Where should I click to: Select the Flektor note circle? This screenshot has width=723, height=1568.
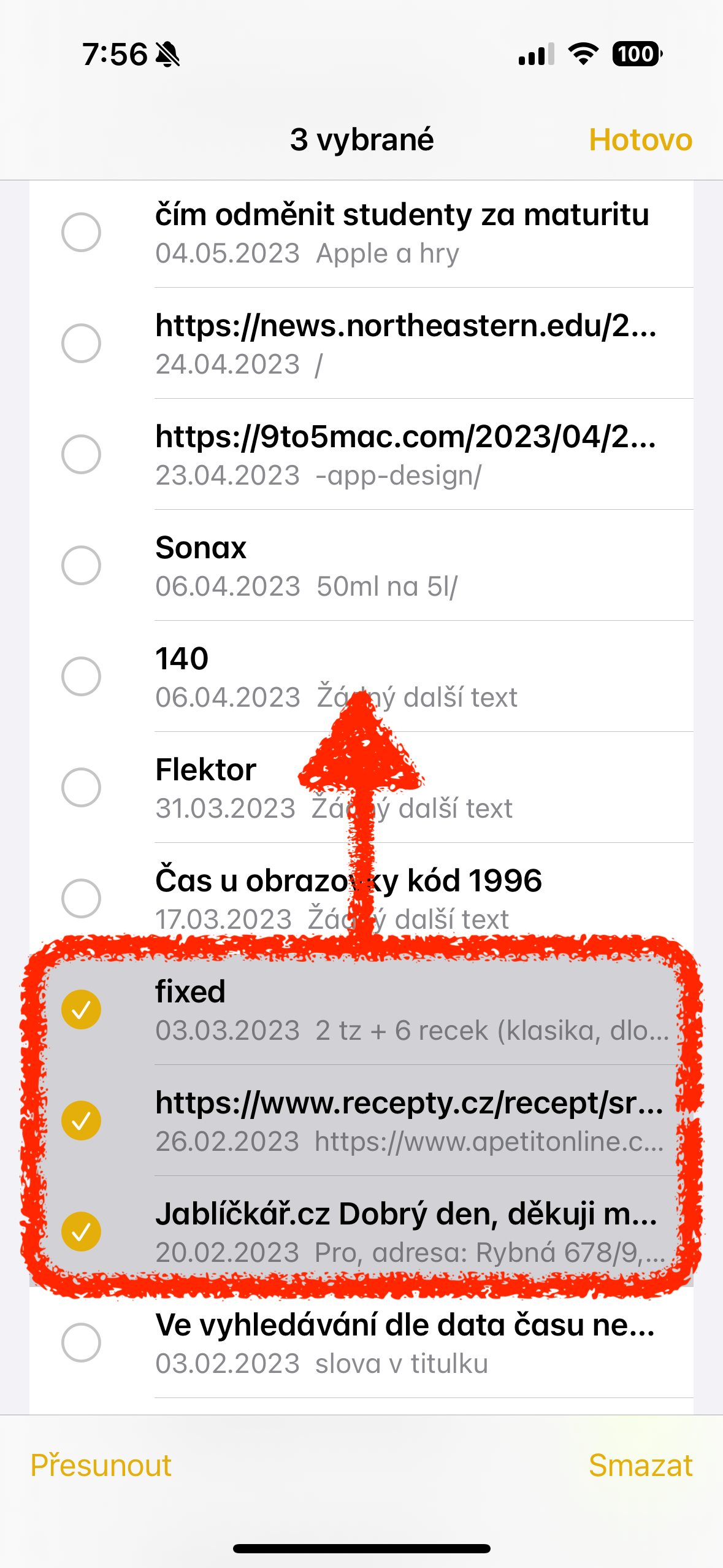point(82,786)
